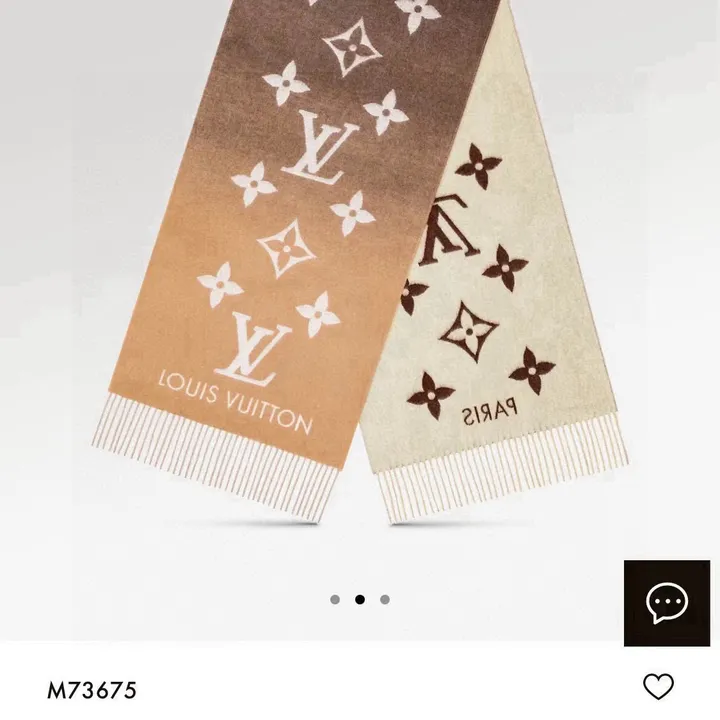This screenshot has height=720, width=720.
Task: Add scarf M73675 to wishlist with heart
Action: [x=658, y=687]
